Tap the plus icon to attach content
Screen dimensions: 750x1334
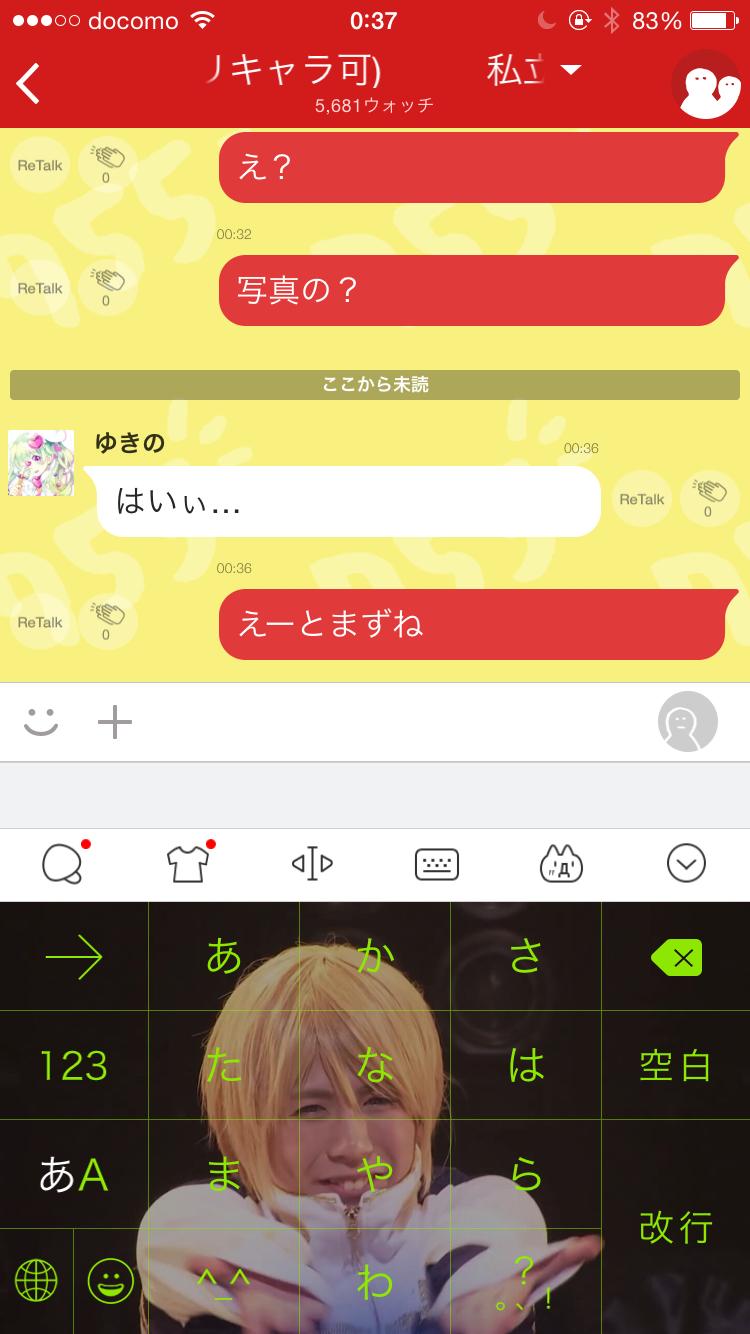[x=114, y=721]
